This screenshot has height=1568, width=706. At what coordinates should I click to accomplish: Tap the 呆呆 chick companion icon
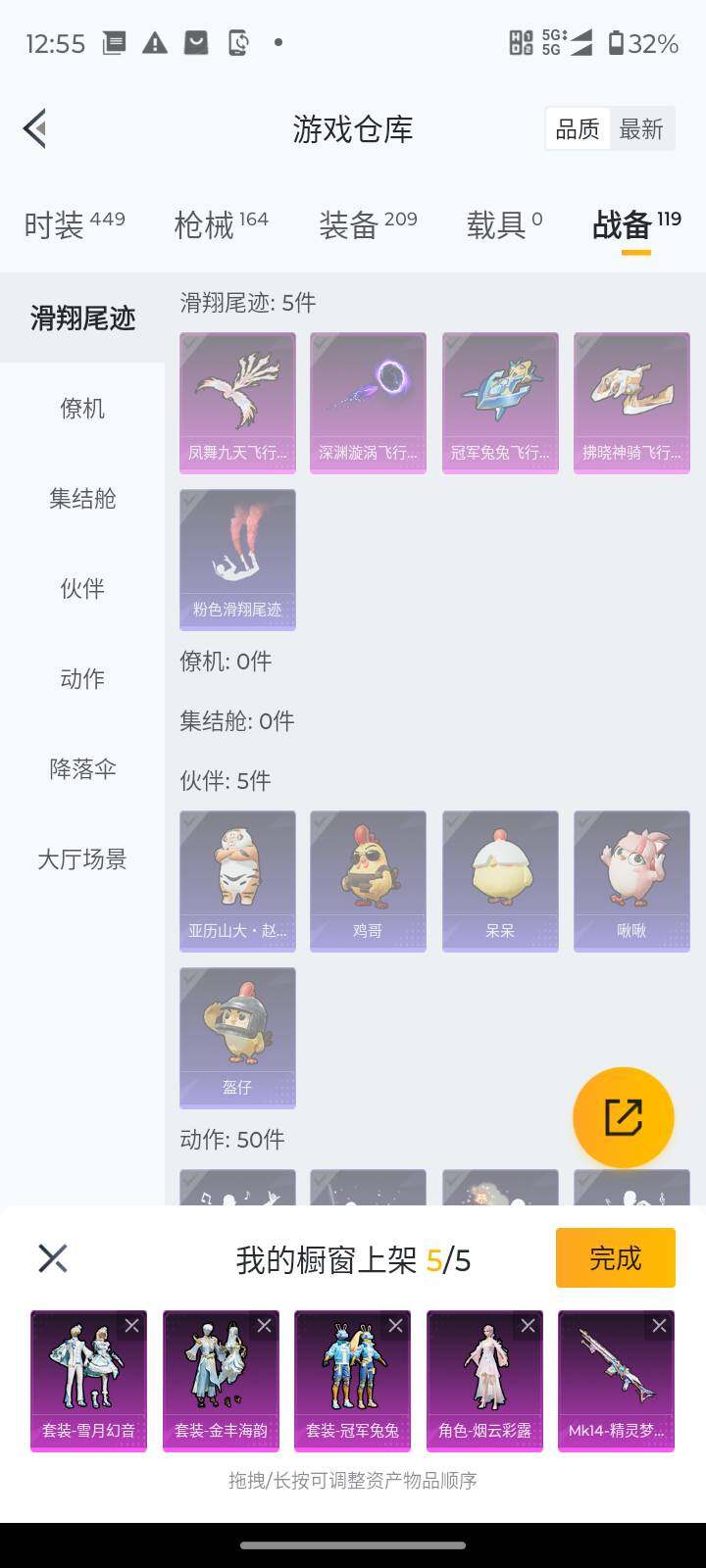coord(500,880)
